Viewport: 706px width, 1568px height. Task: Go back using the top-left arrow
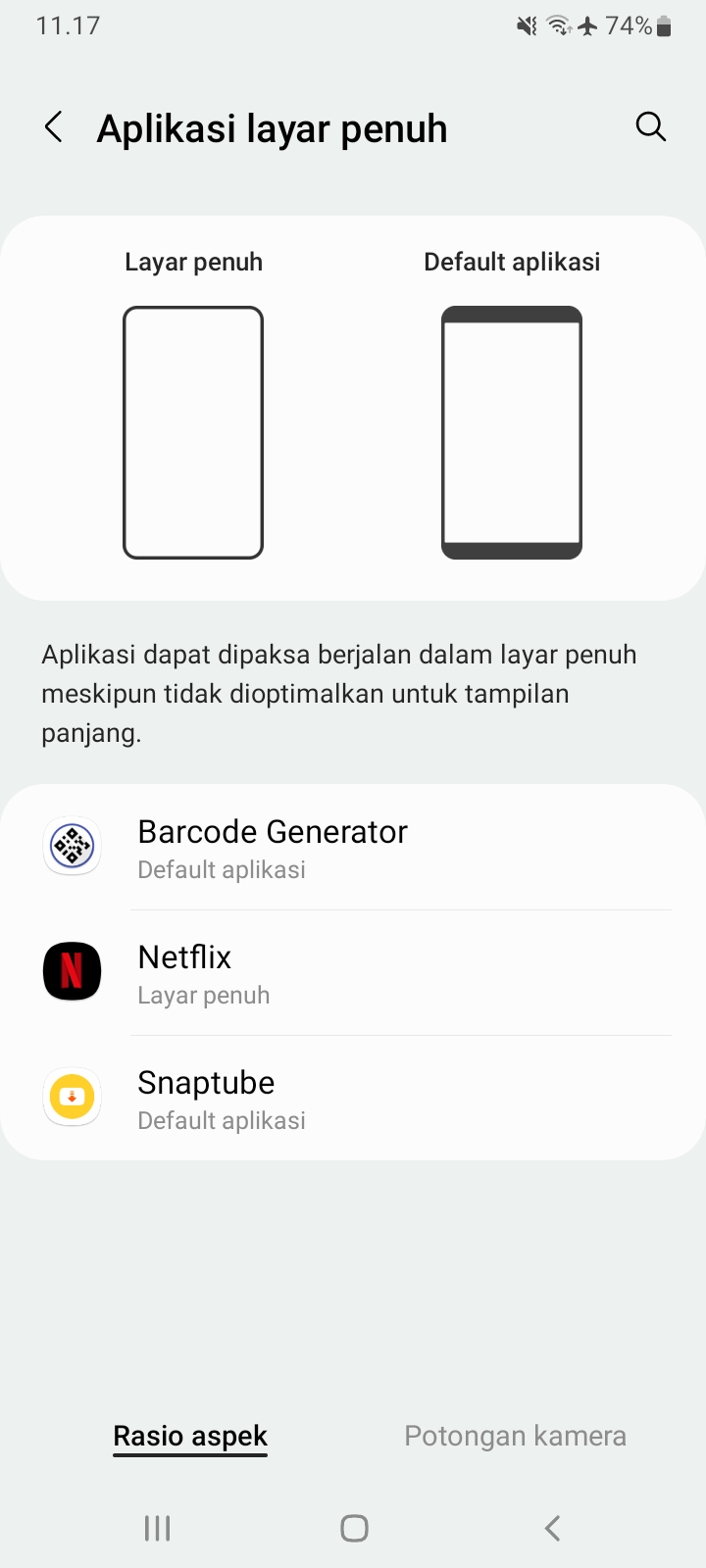[54, 126]
